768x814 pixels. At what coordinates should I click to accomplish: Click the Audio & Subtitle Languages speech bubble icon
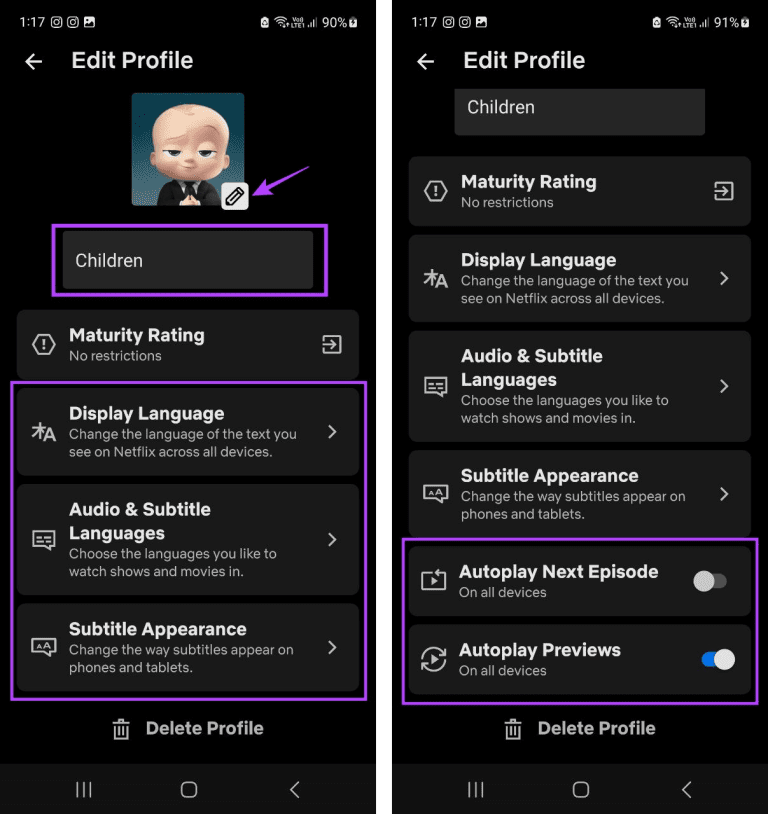coord(44,539)
